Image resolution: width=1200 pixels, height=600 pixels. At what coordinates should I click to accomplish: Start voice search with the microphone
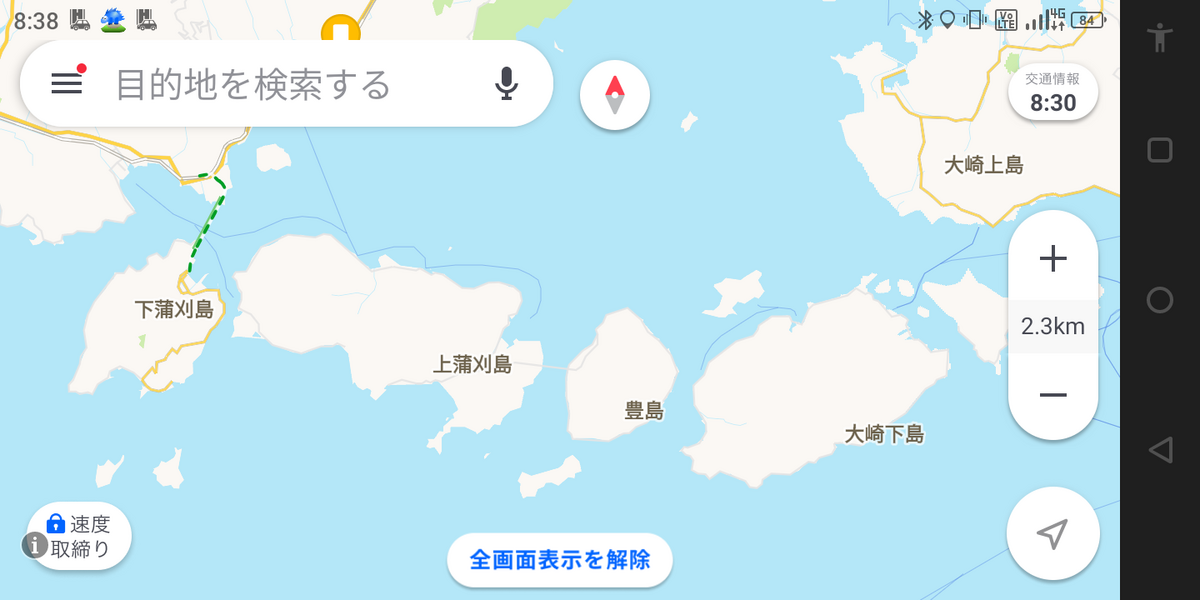point(507,84)
